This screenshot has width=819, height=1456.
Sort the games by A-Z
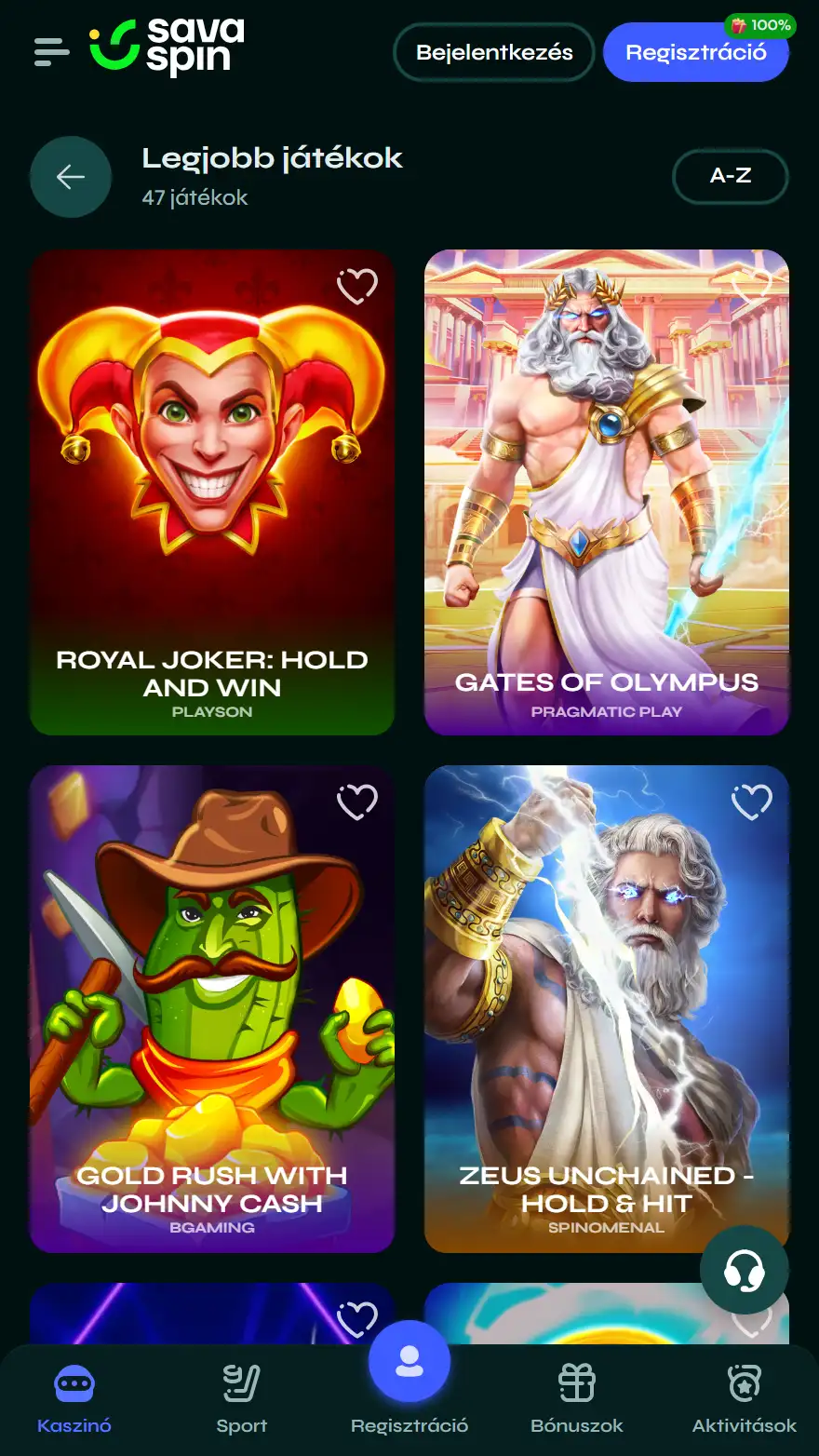[730, 176]
